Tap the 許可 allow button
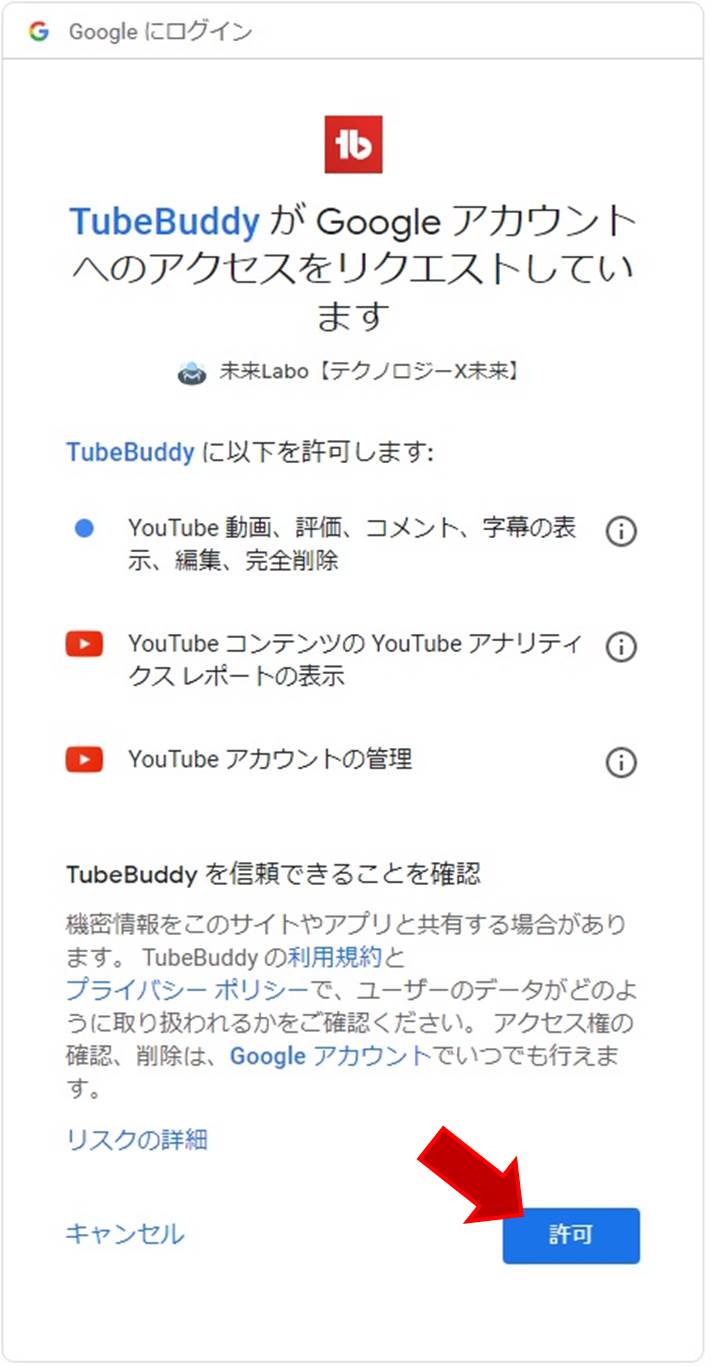Viewport: 712px width, 1372px height. 570,1235
